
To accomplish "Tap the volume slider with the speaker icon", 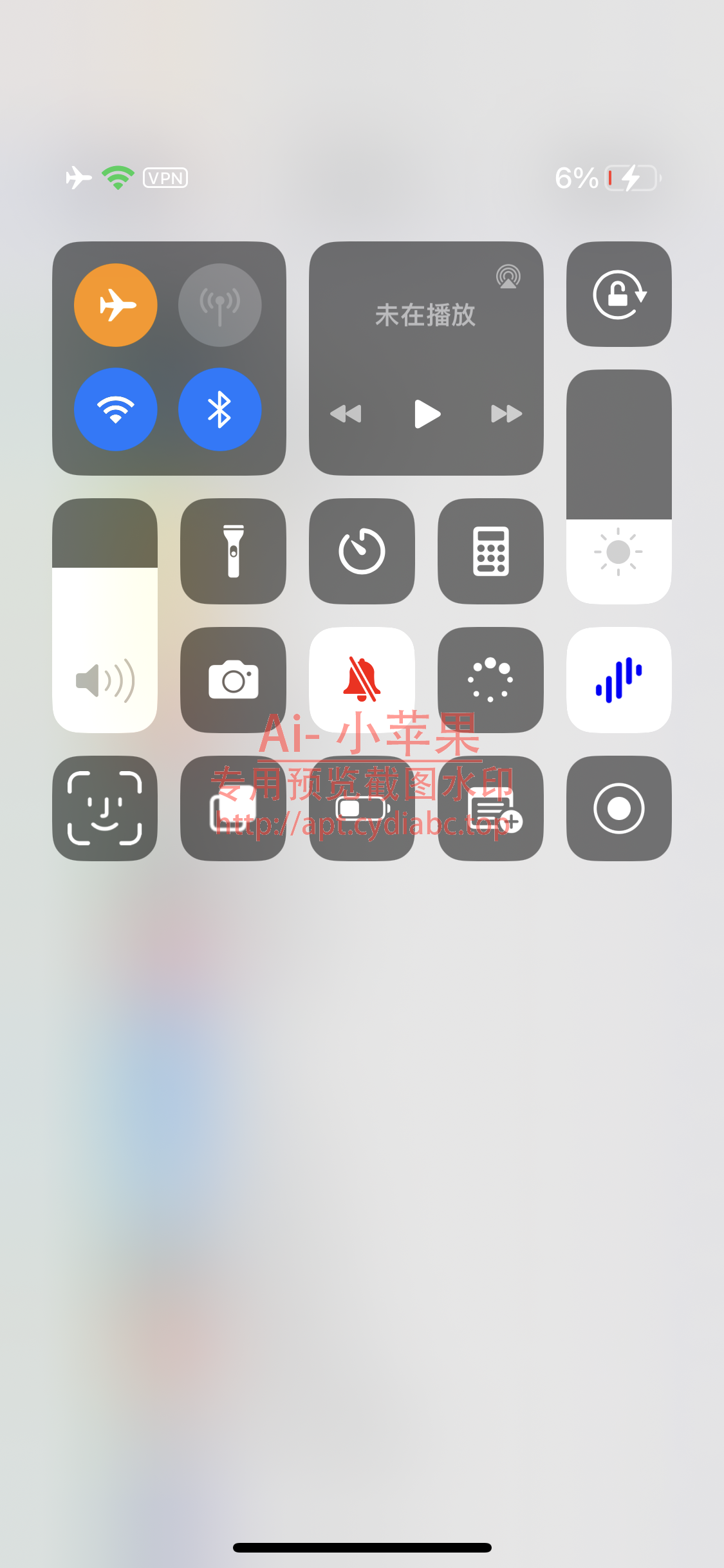I will tap(105, 680).
